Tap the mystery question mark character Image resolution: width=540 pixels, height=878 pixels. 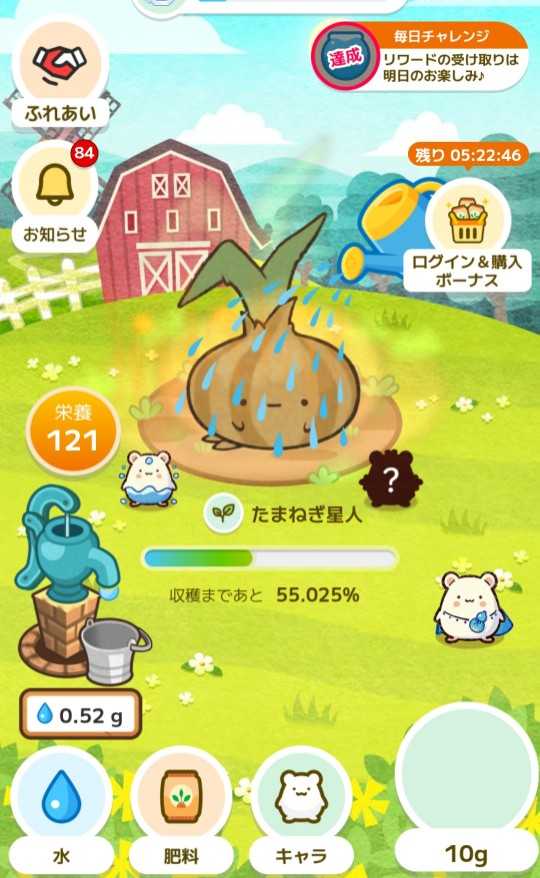(391, 479)
